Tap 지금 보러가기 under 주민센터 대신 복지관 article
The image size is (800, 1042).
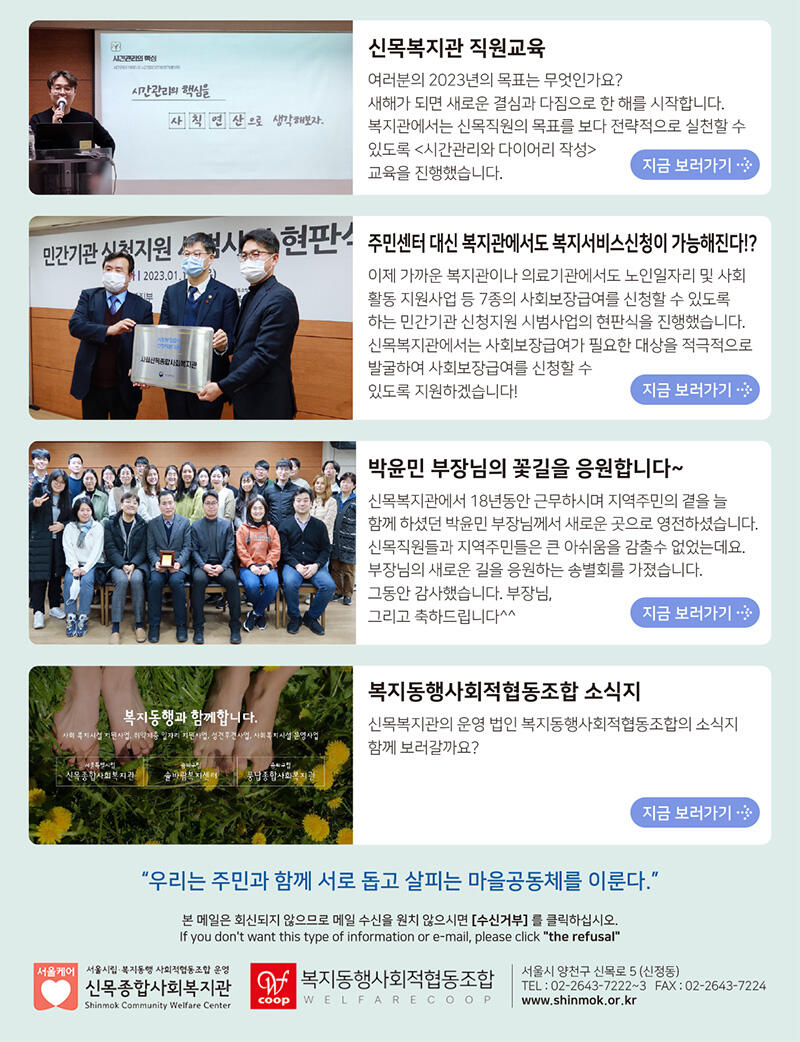point(694,390)
